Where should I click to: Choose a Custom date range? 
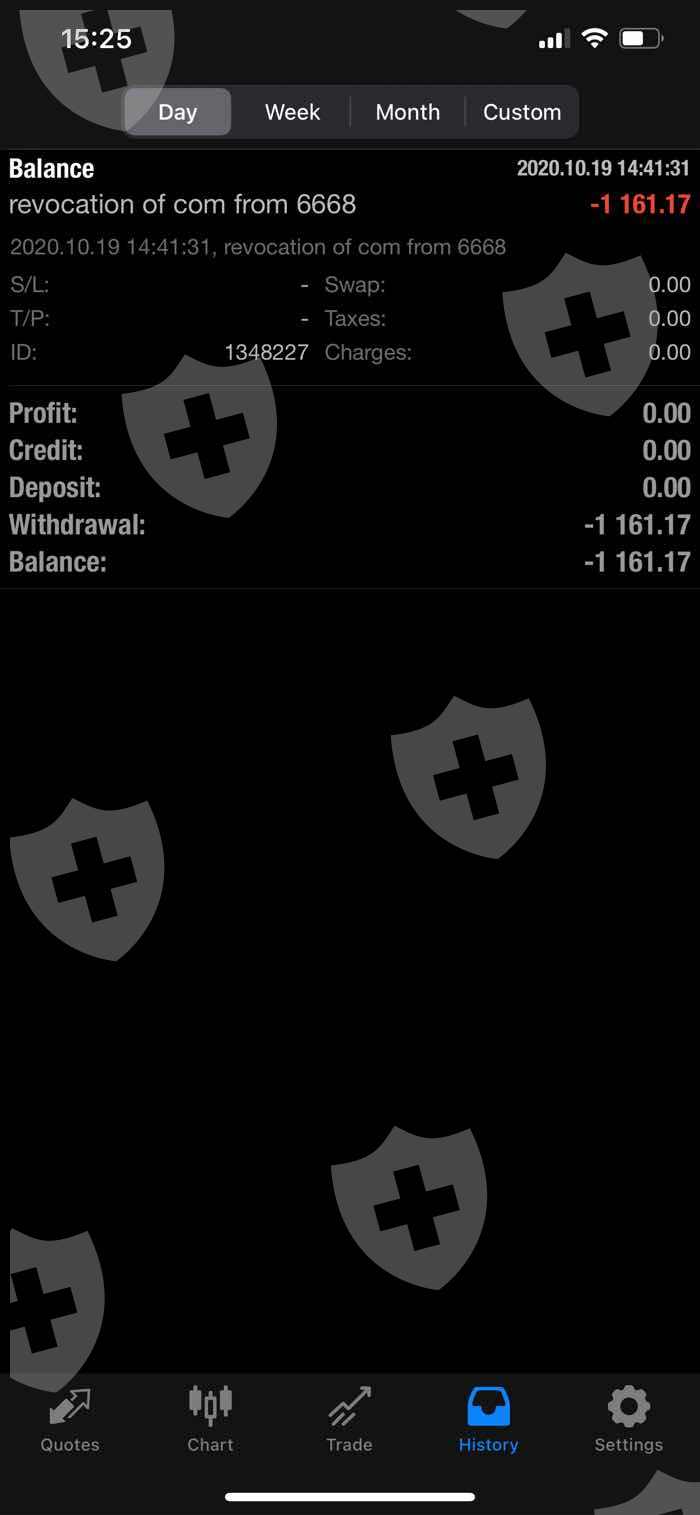(x=522, y=112)
